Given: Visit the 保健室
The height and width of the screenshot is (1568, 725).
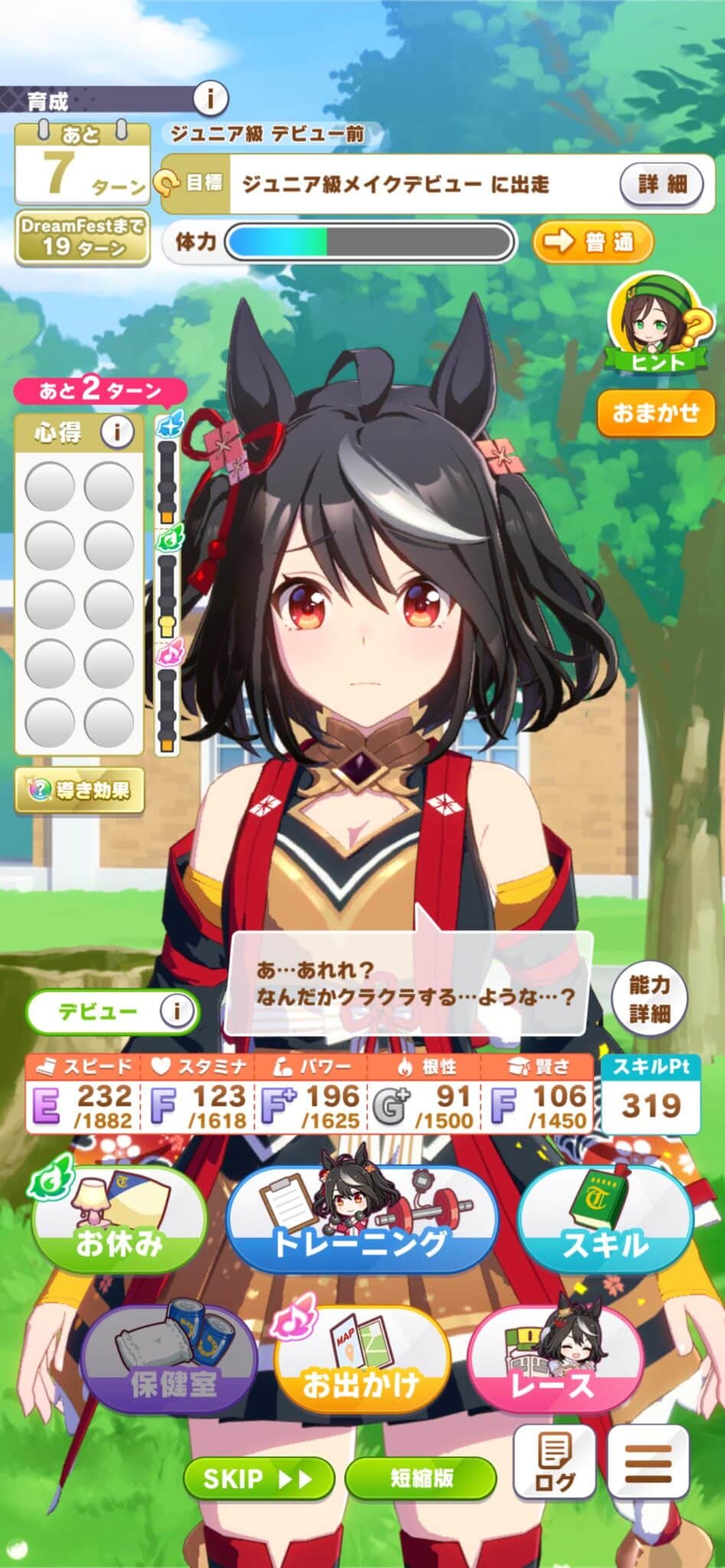Looking at the screenshot, I should [x=170, y=1359].
